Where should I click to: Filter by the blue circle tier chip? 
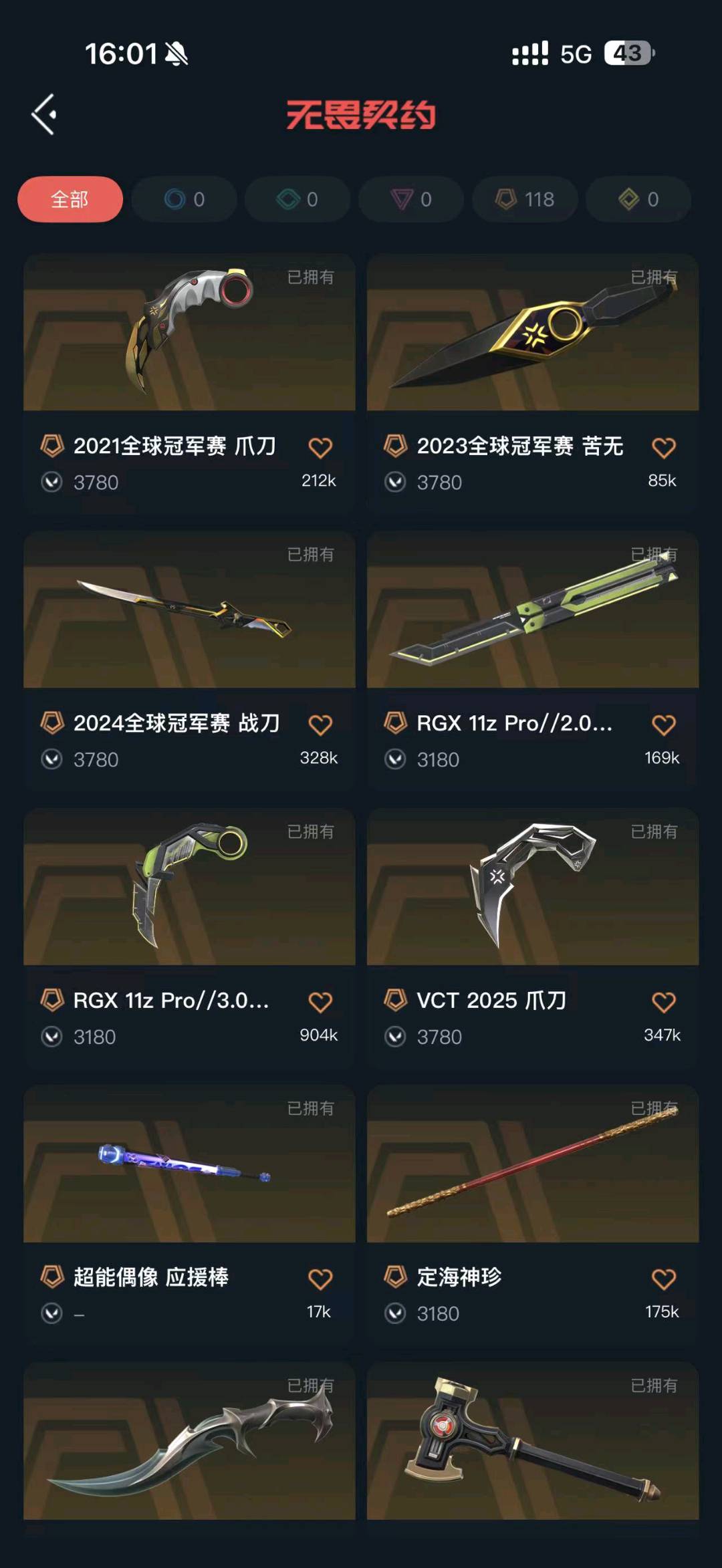pyautogui.click(x=184, y=199)
